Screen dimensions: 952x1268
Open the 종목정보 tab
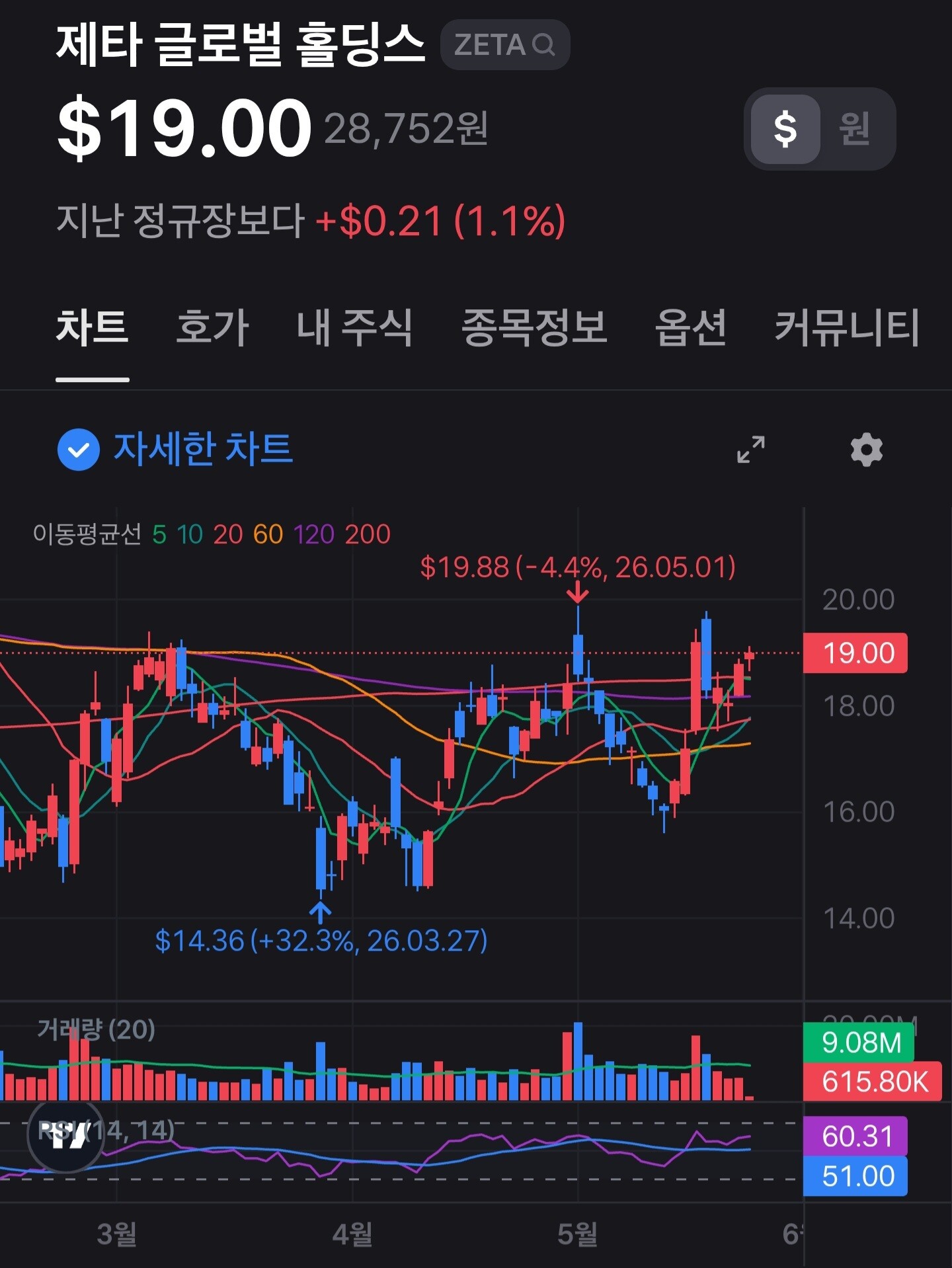coord(534,327)
